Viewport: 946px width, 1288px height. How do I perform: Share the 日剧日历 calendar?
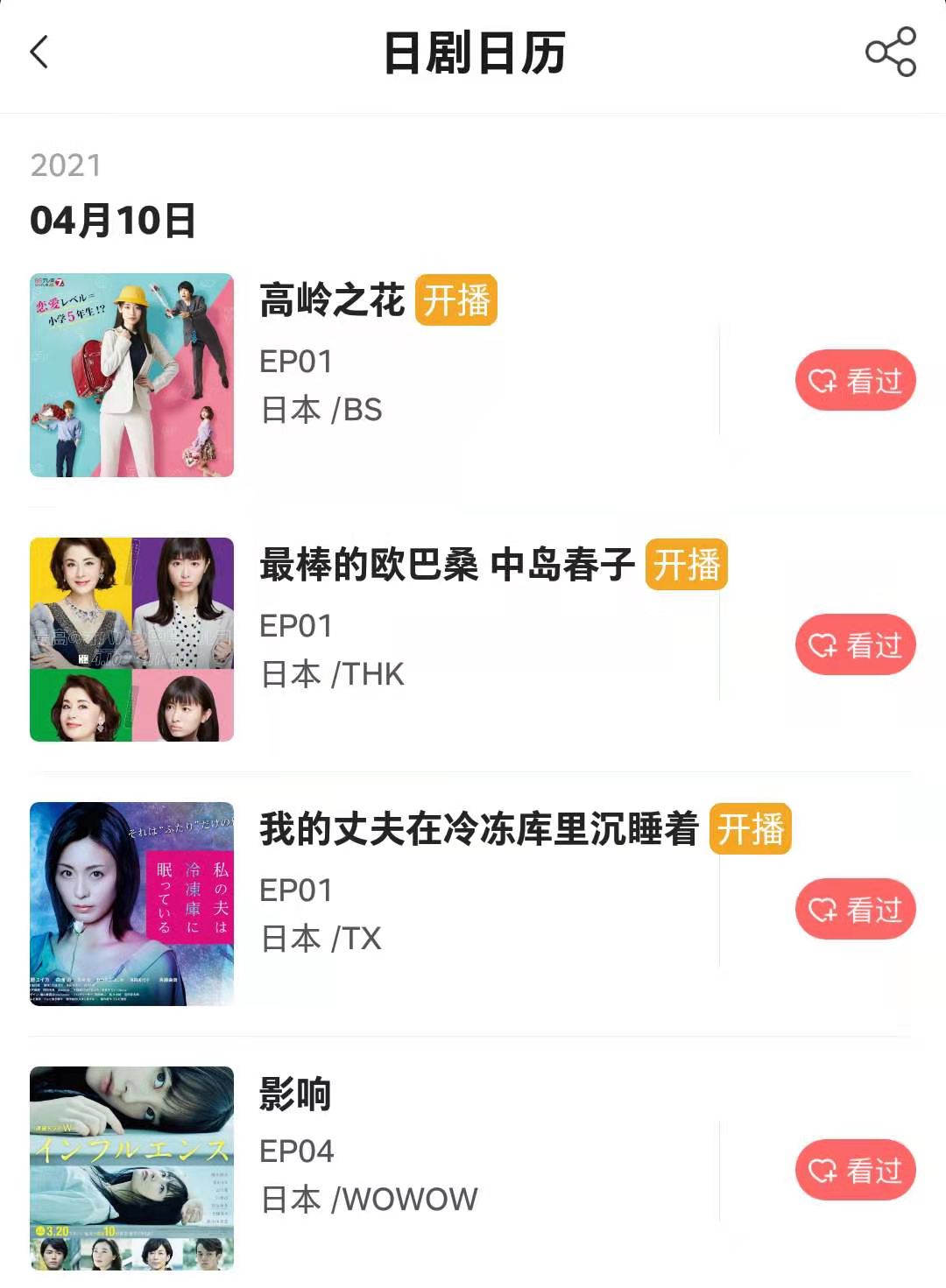point(890,53)
